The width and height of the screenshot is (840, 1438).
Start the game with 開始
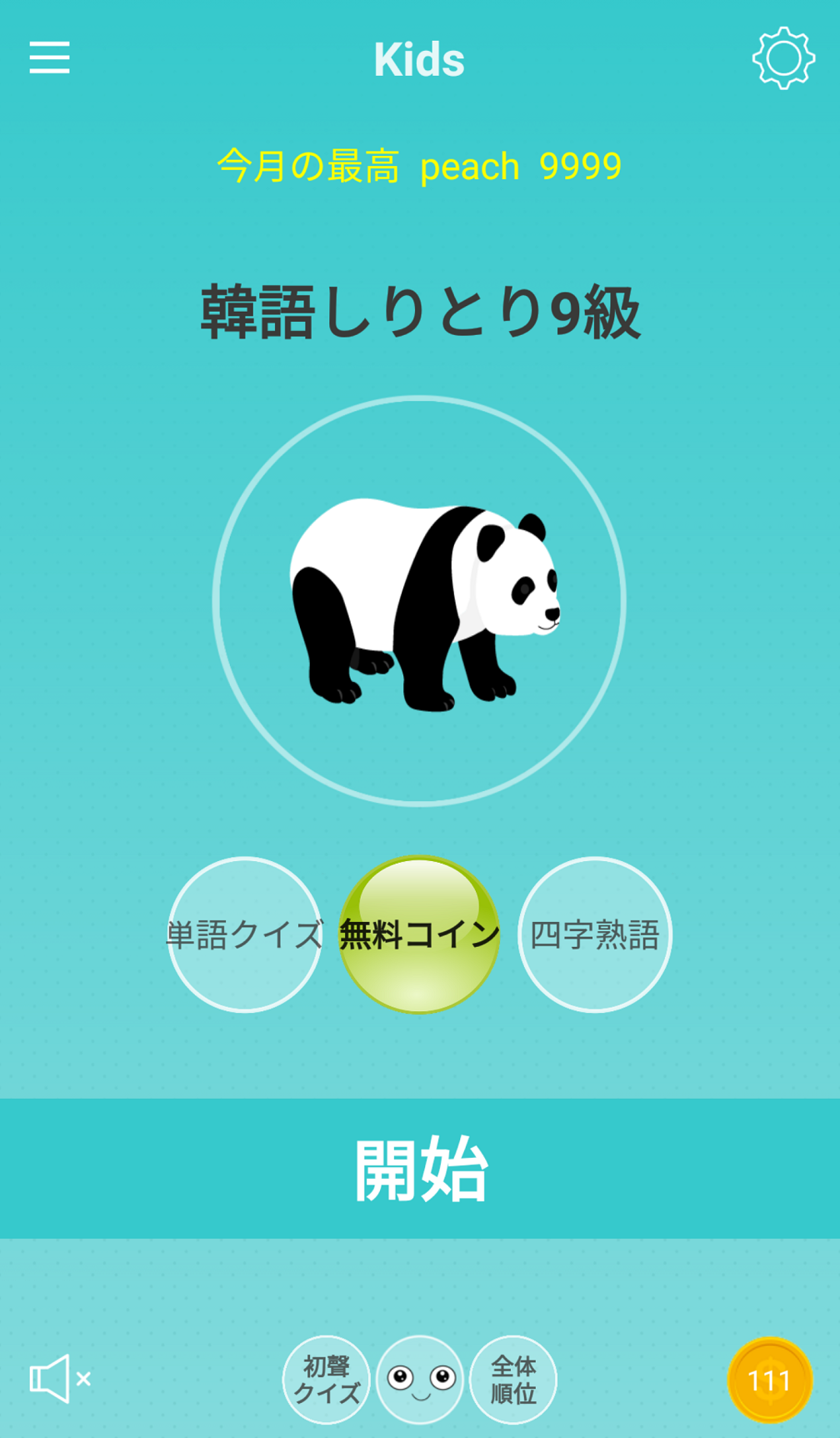[x=420, y=1168]
